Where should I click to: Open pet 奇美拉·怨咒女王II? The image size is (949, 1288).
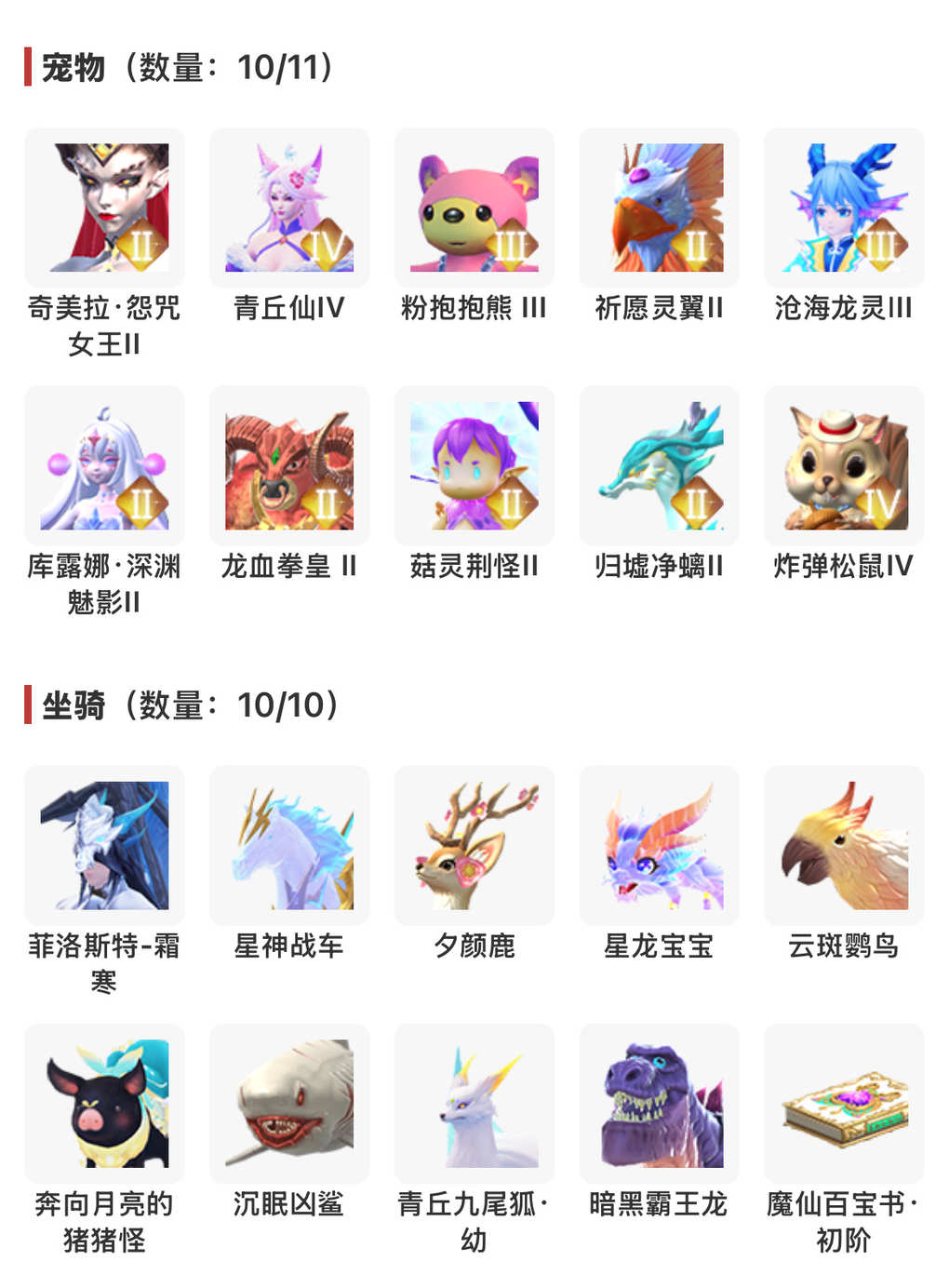click(x=104, y=208)
